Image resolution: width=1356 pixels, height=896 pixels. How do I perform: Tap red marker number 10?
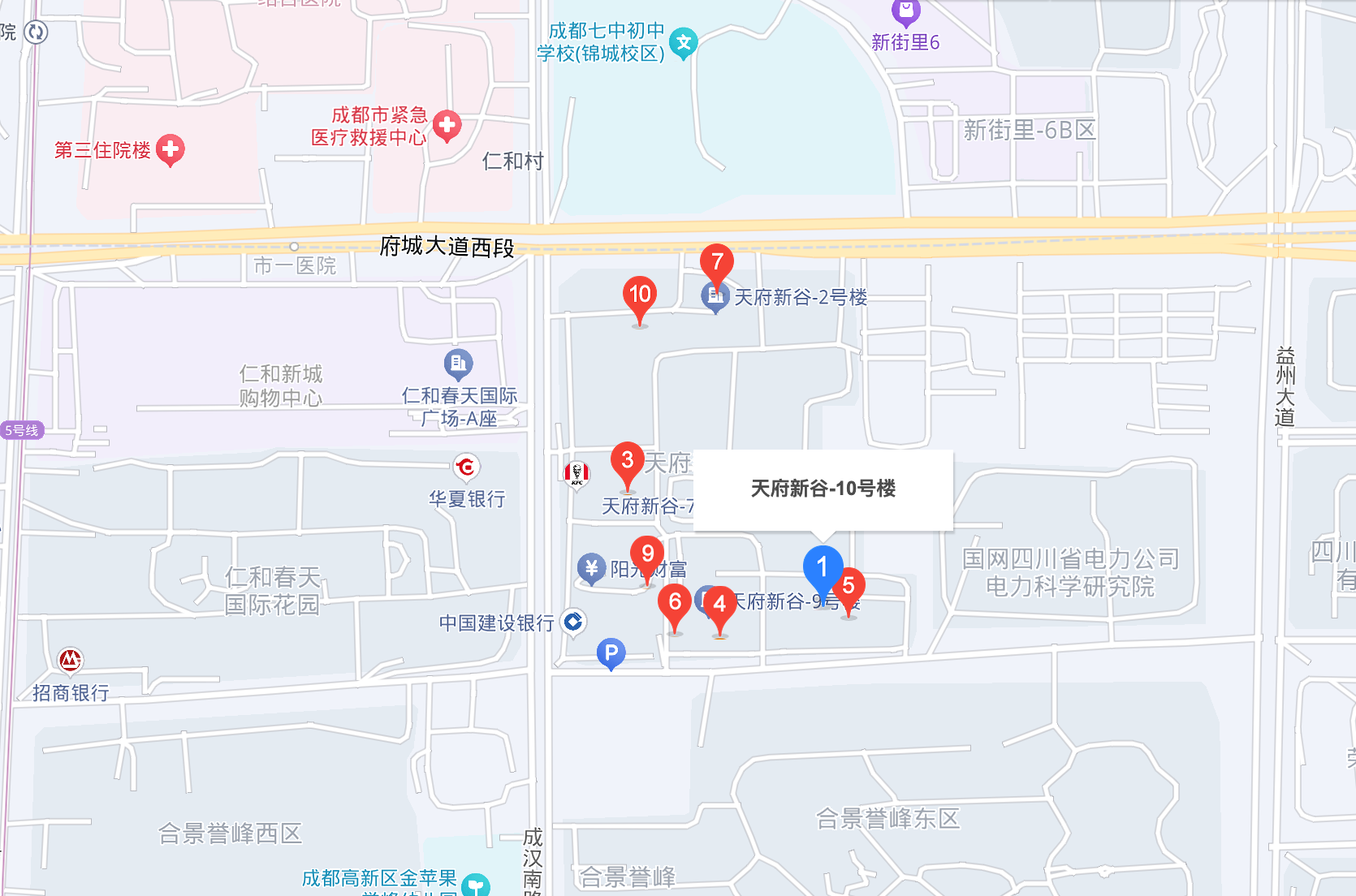(640, 295)
